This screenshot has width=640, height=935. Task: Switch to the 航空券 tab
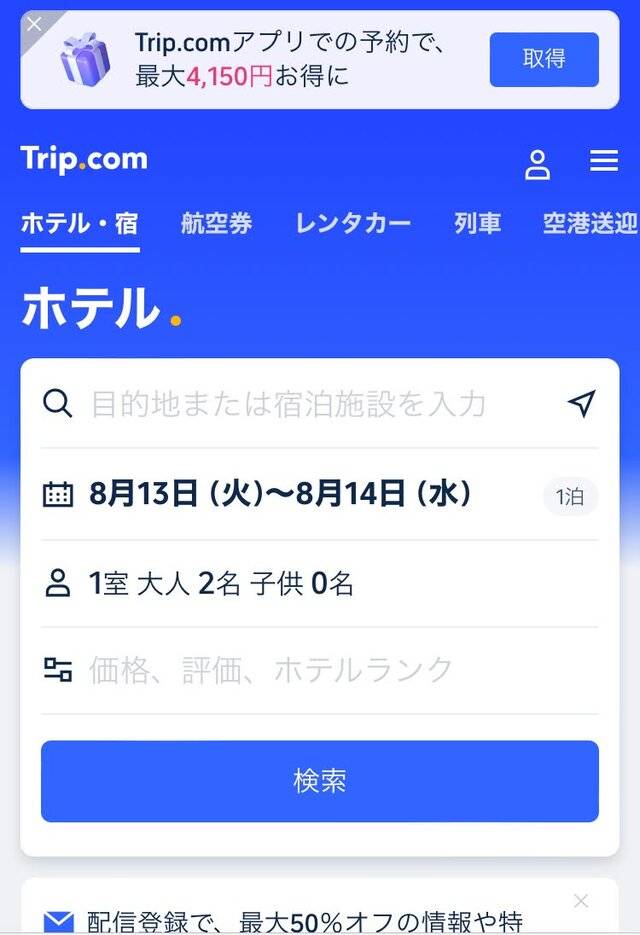point(216,223)
